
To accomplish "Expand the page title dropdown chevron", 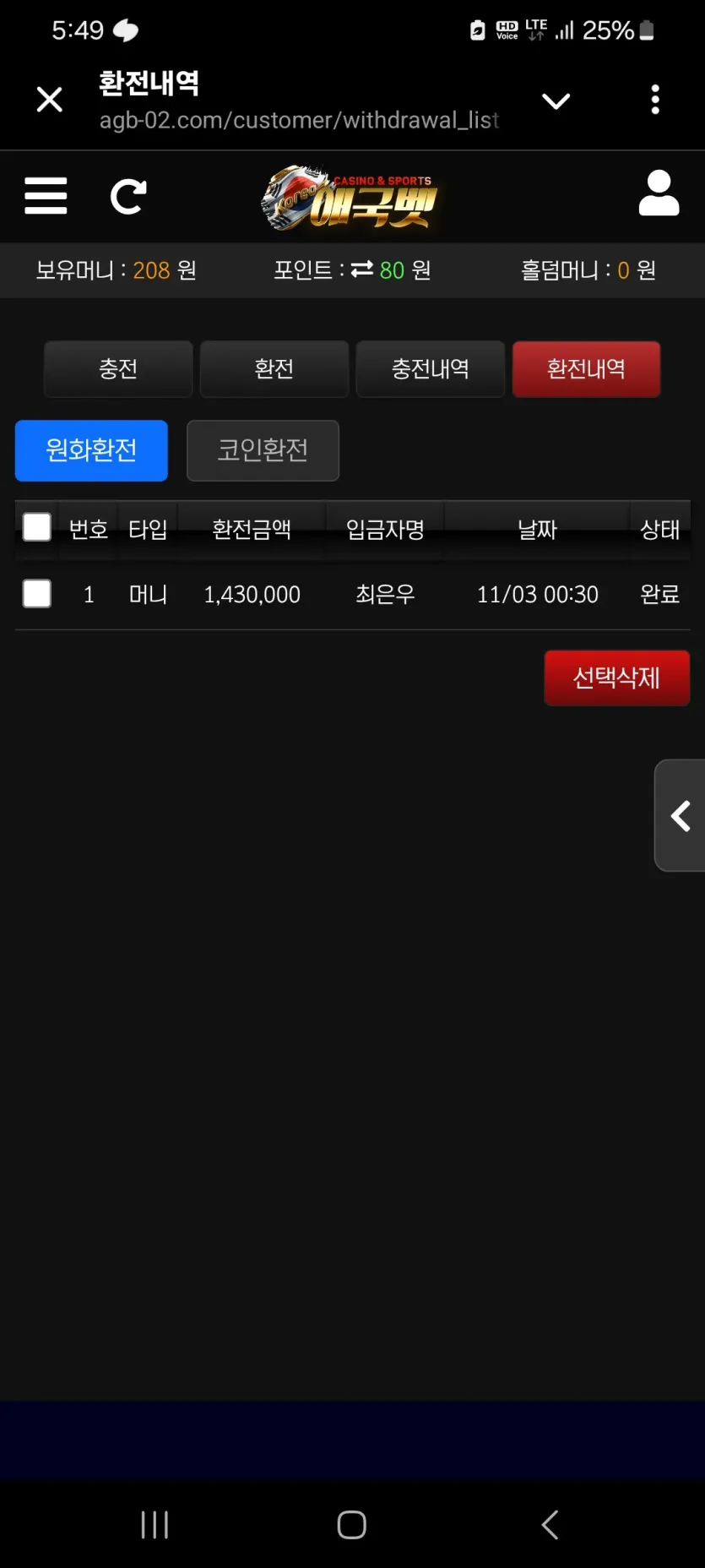I will coord(556,101).
